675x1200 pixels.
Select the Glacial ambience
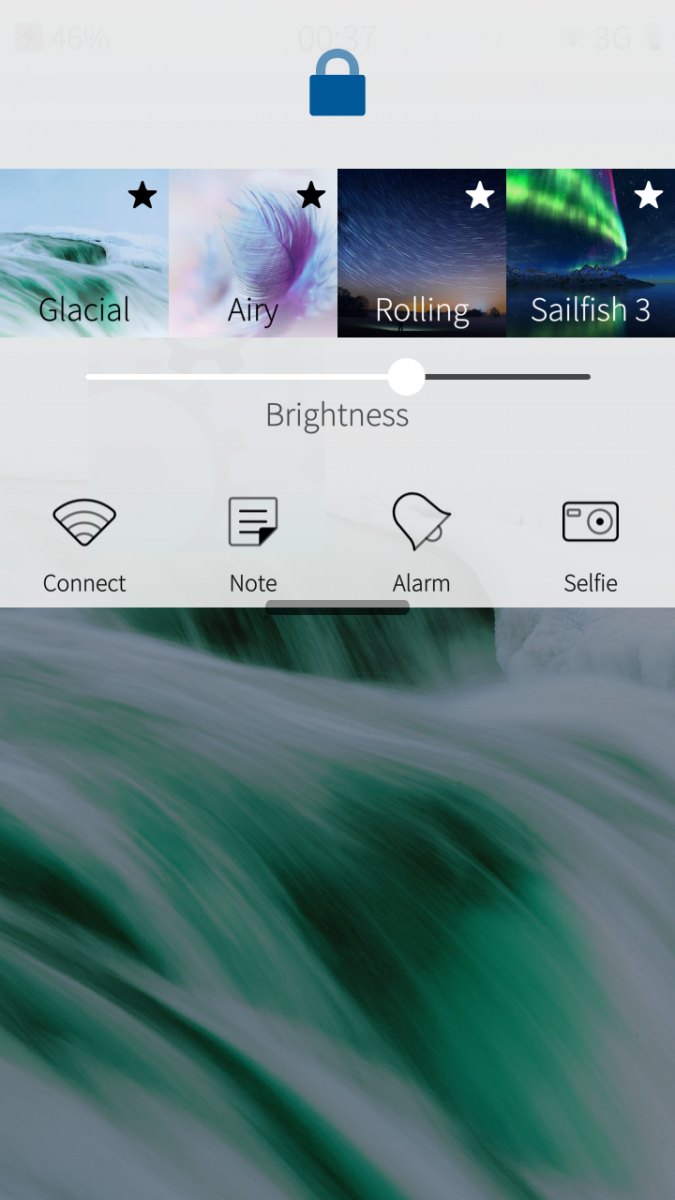84,253
